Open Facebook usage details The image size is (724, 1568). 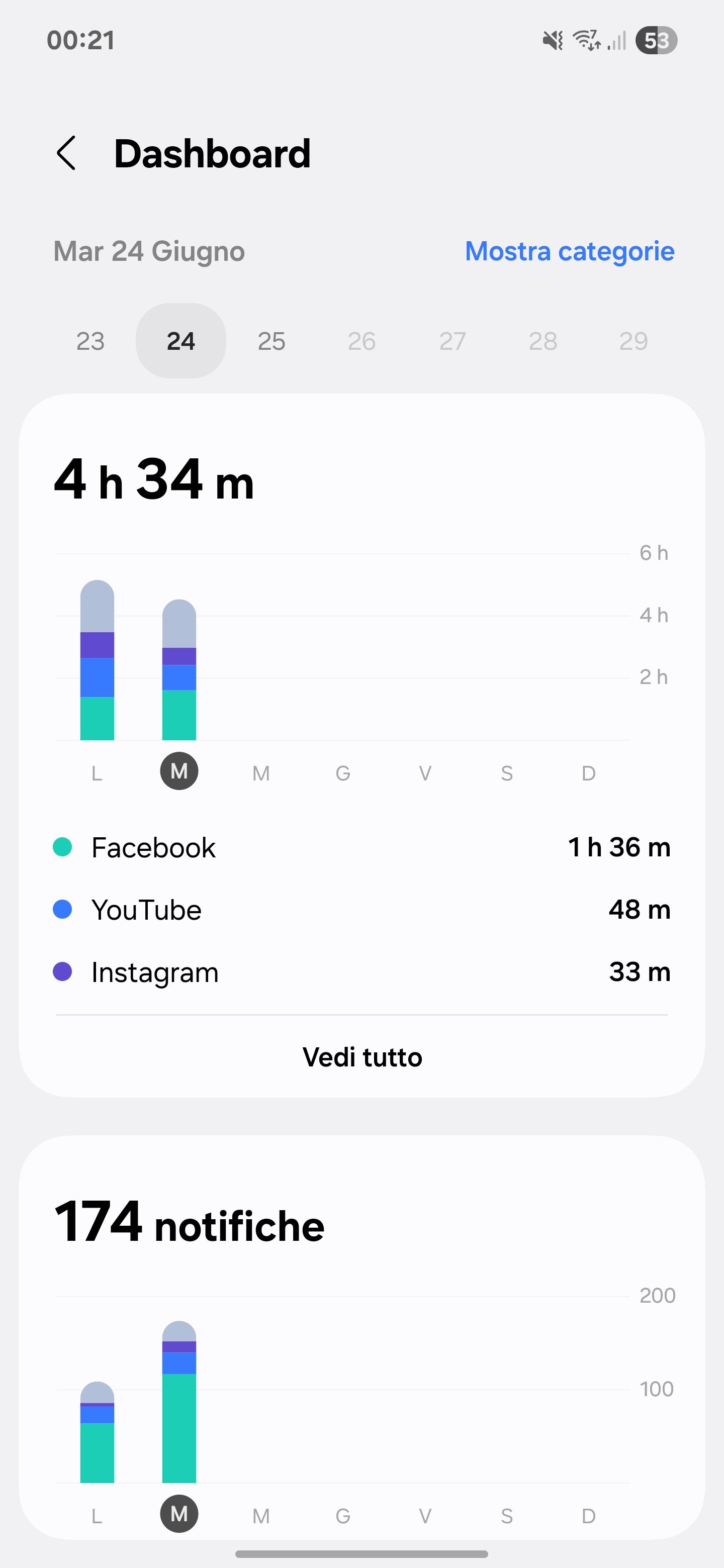[x=361, y=847]
